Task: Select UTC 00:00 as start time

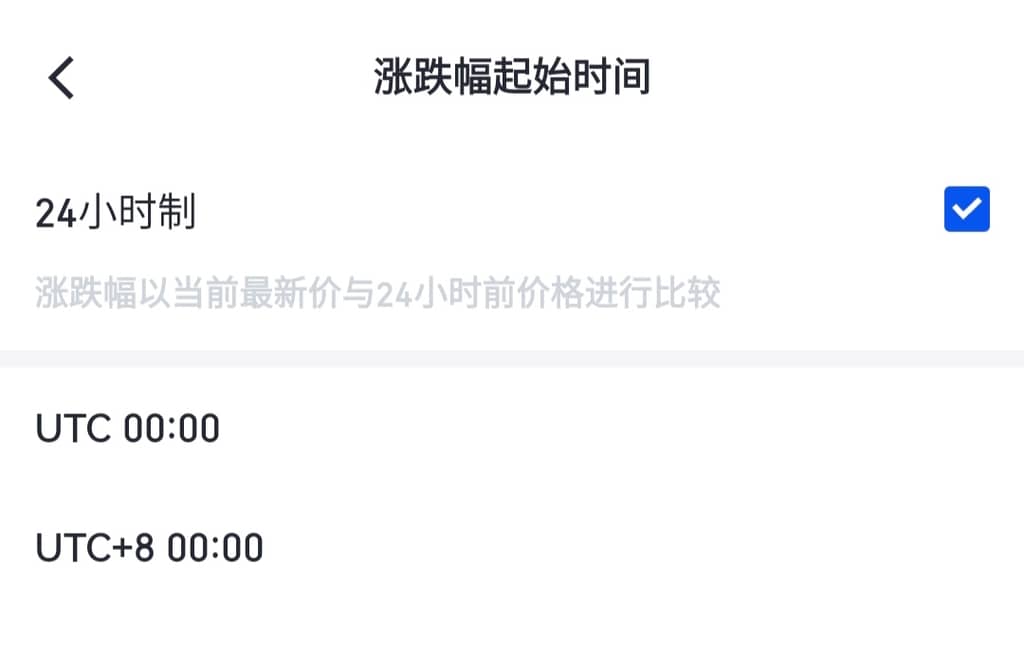Action: coord(128,429)
